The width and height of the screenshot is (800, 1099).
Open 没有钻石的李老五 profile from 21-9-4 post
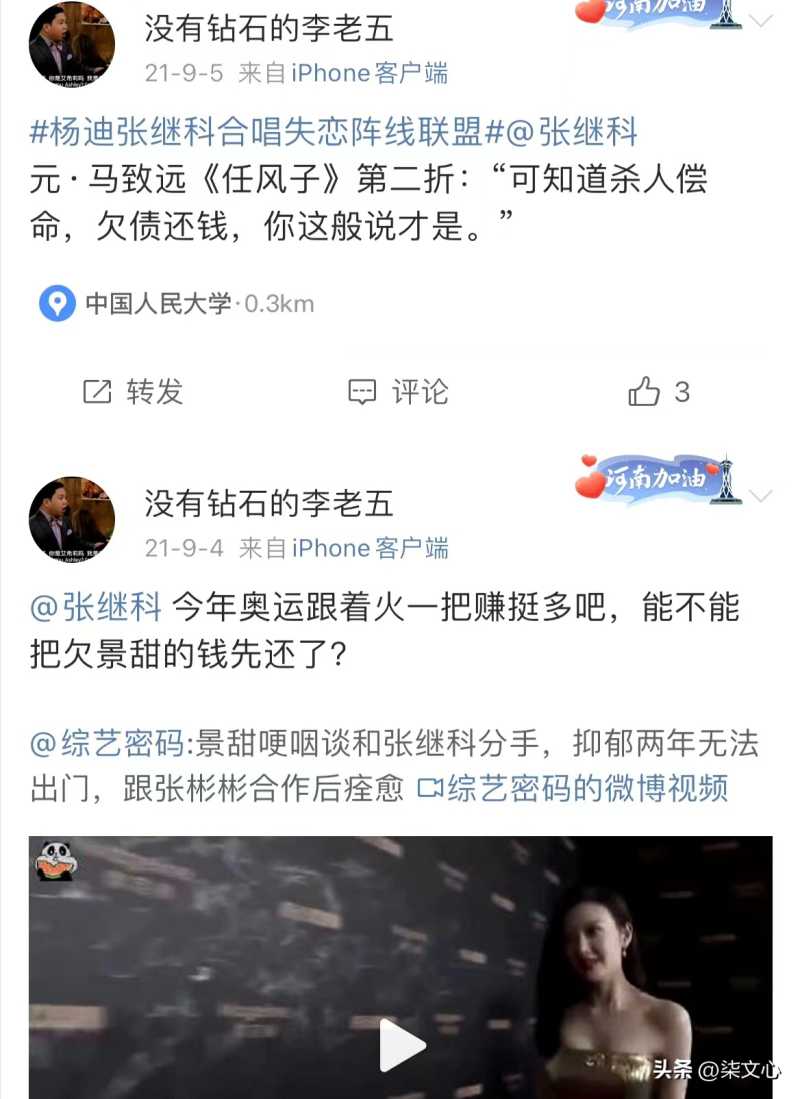[270, 502]
